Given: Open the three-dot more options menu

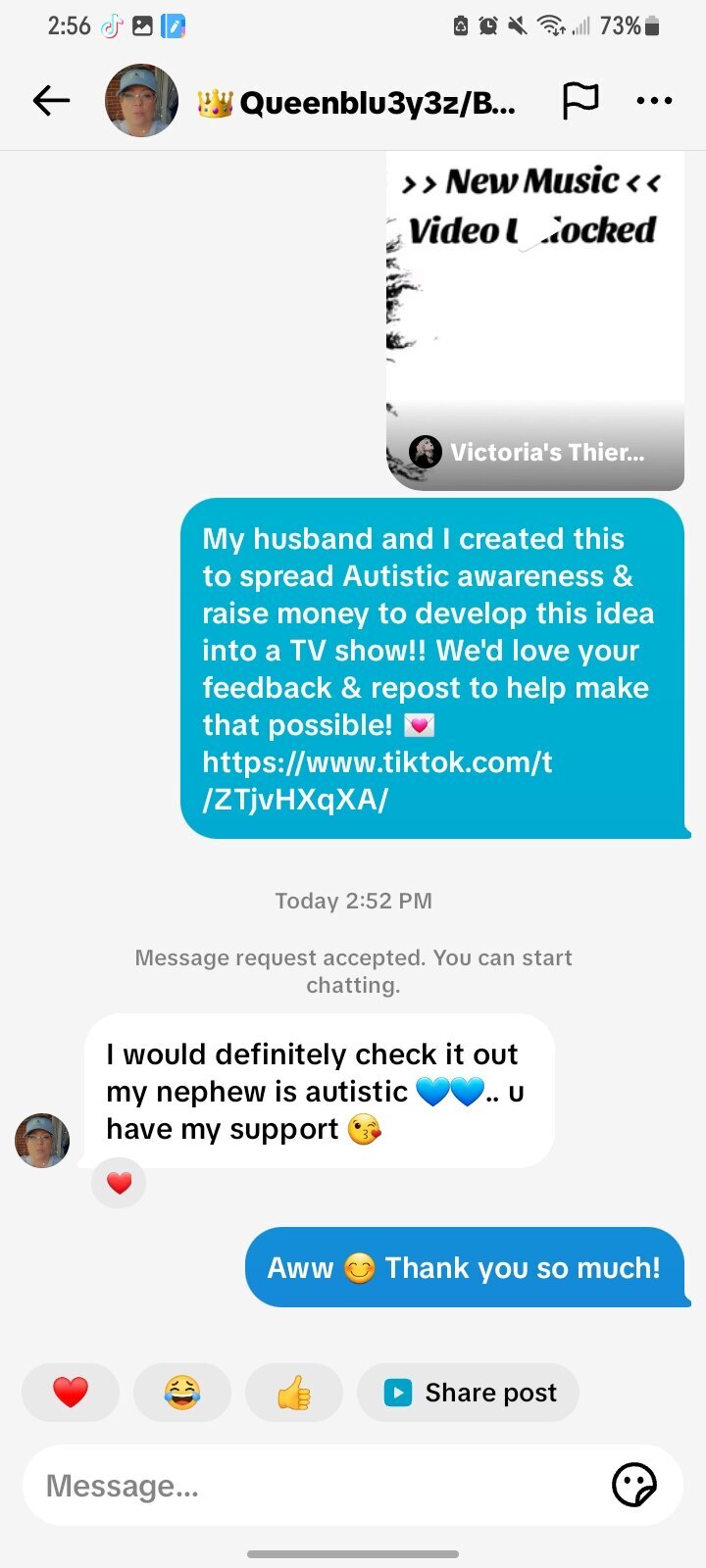Looking at the screenshot, I should coord(654,100).
